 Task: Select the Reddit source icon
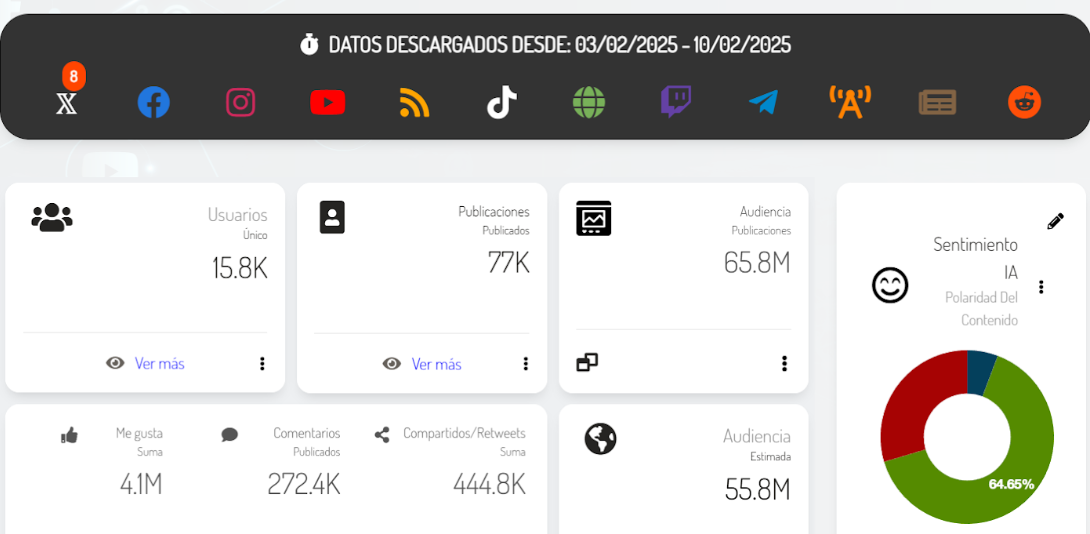click(1024, 102)
